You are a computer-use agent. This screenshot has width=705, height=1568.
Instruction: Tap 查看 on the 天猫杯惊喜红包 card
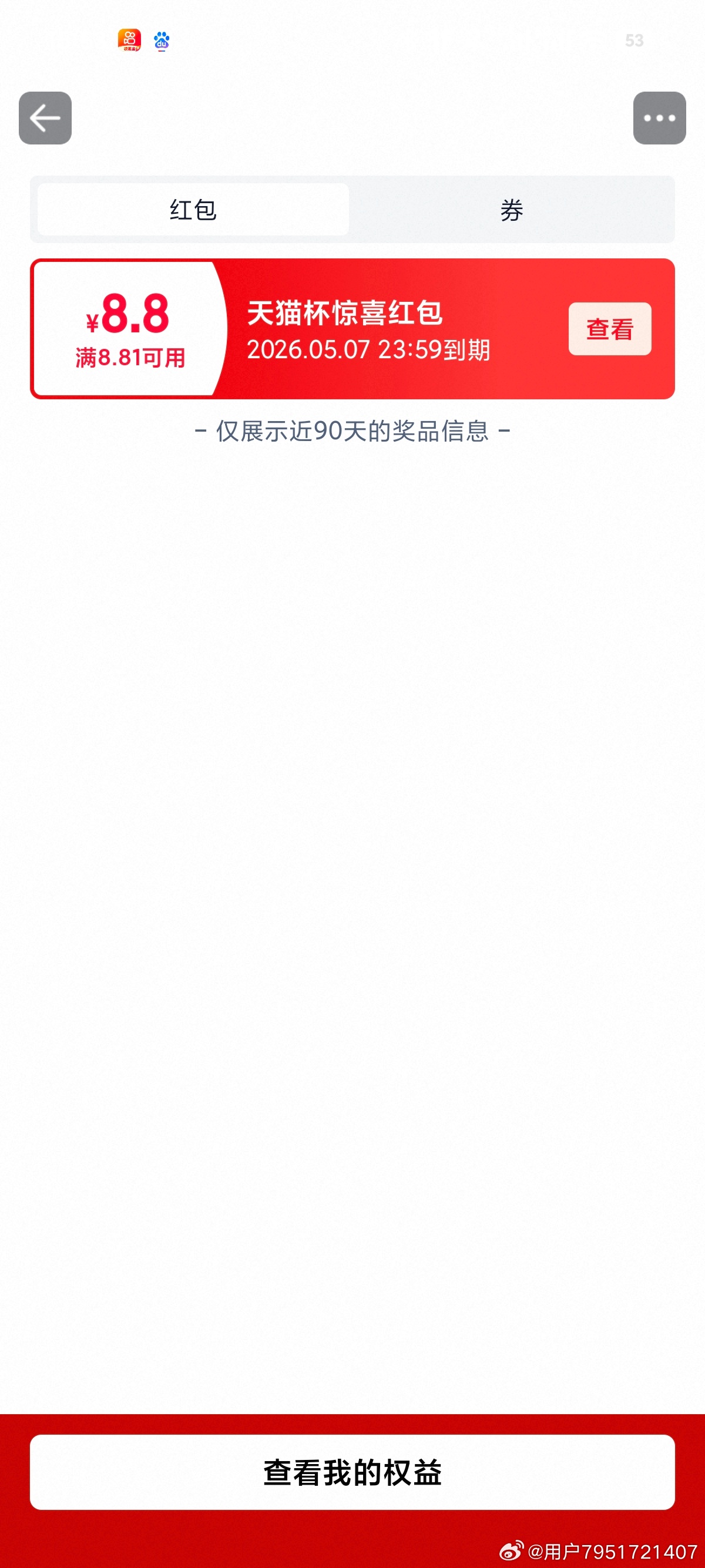pos(609,329)
